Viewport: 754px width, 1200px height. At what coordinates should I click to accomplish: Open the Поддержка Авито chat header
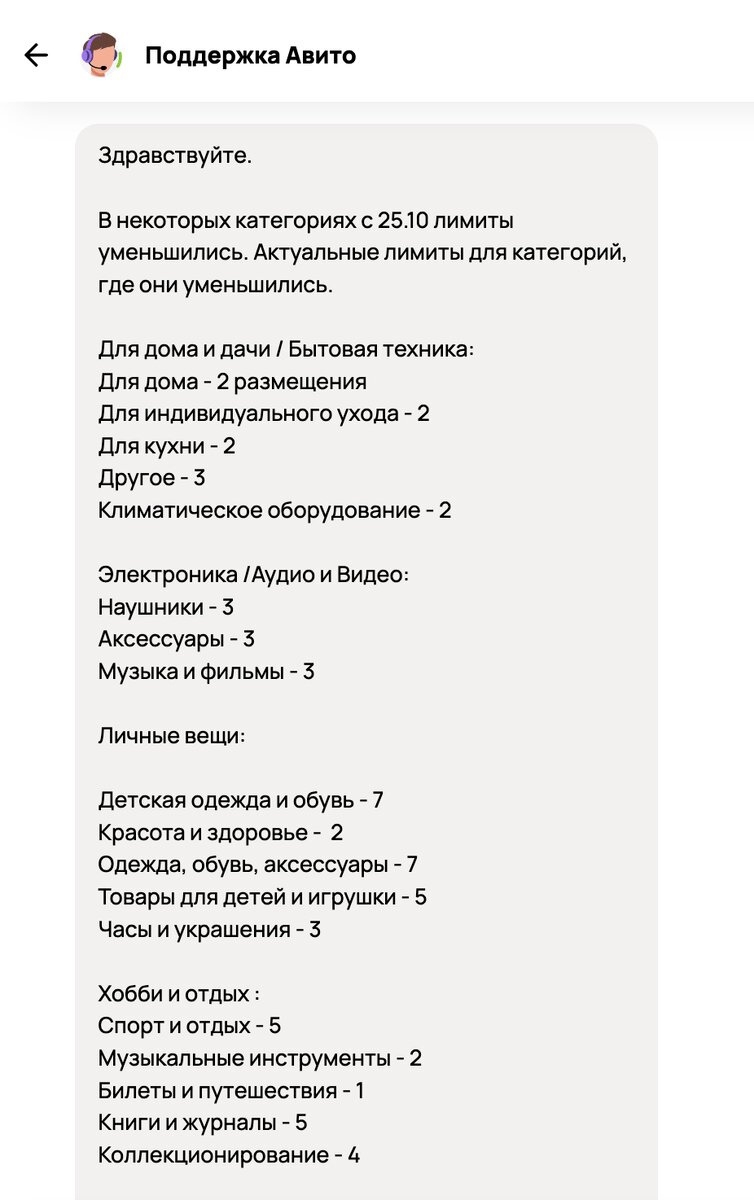pos(250,55)
